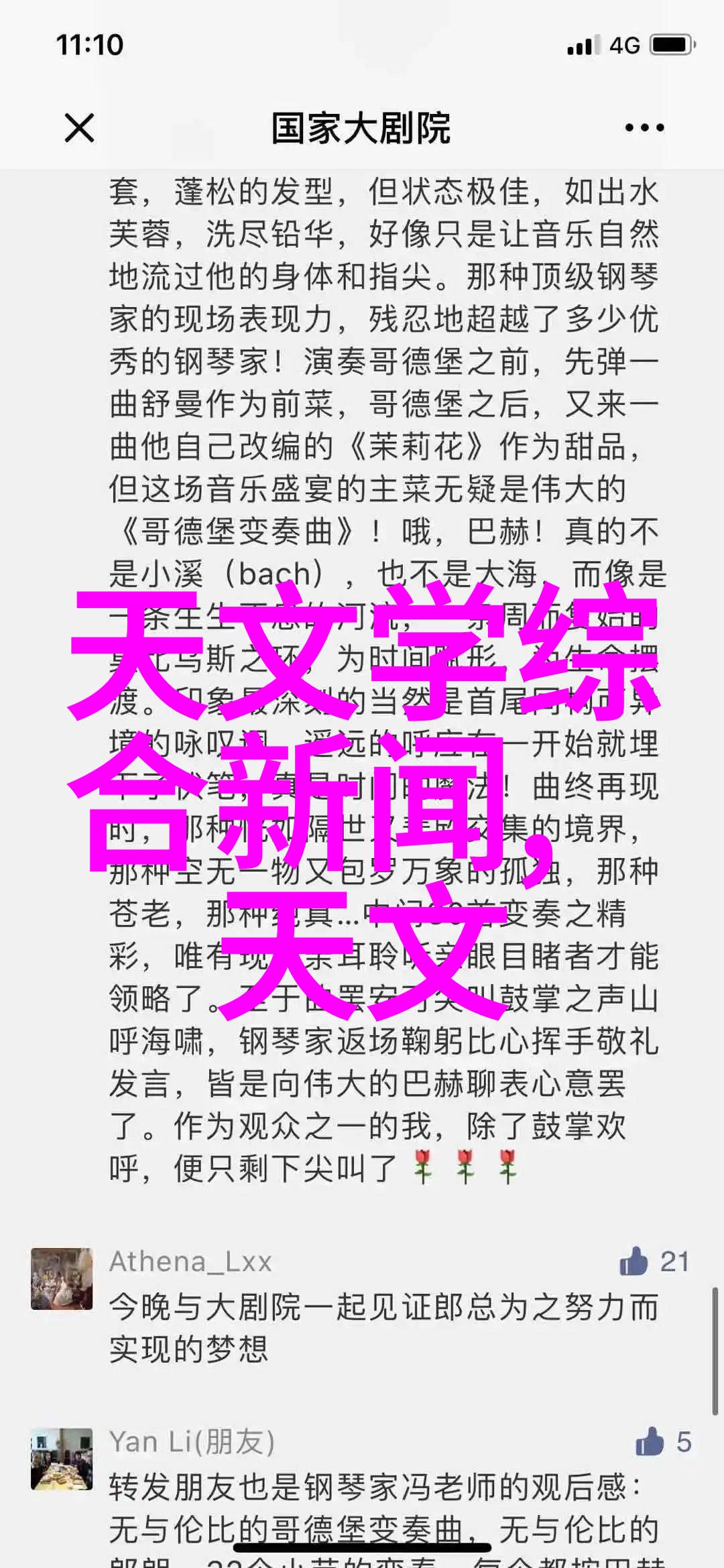Close the 国家大剧院 page

[x=79, y=128]
